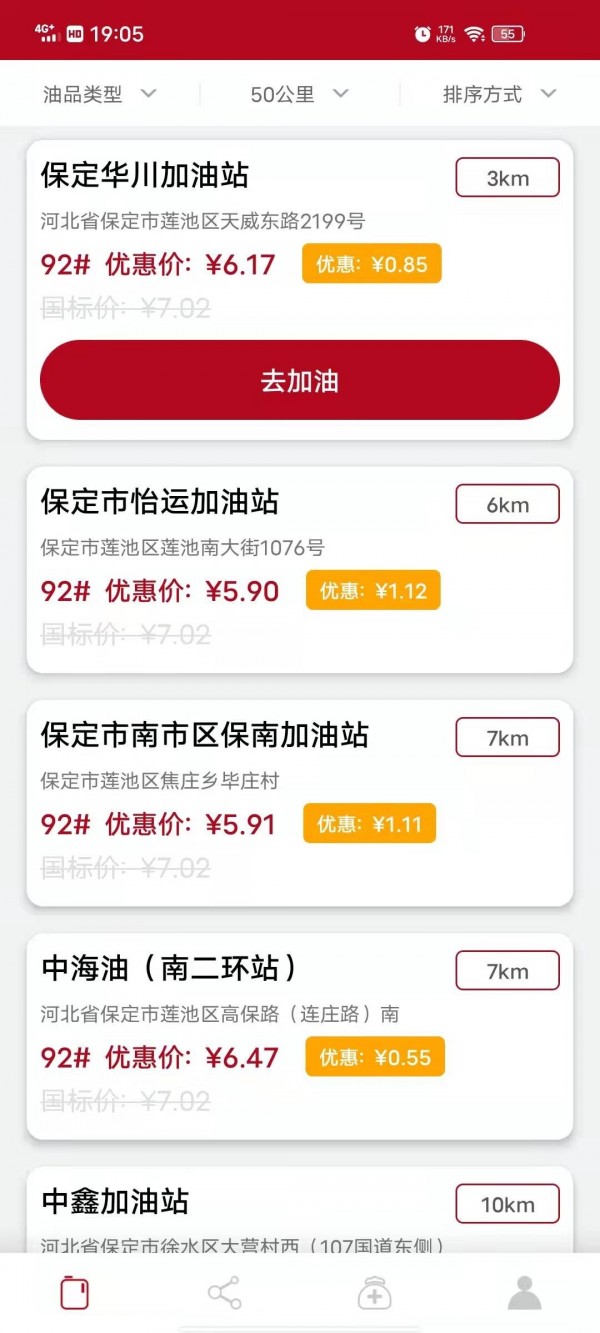Open the 排序方式 sorting dropdown

[x=499, y=94]
